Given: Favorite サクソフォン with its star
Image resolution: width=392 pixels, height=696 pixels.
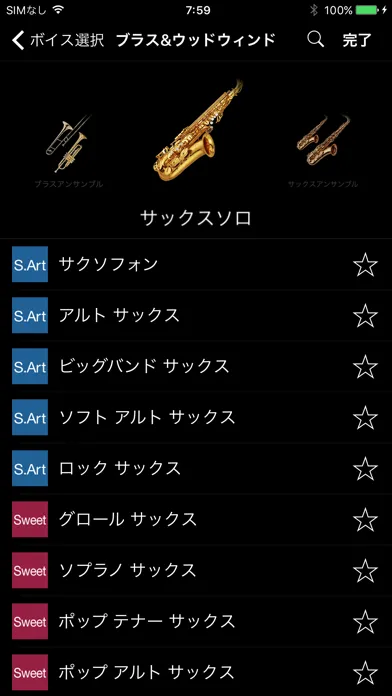Looking at the screenshot, I should pos(365,265).
